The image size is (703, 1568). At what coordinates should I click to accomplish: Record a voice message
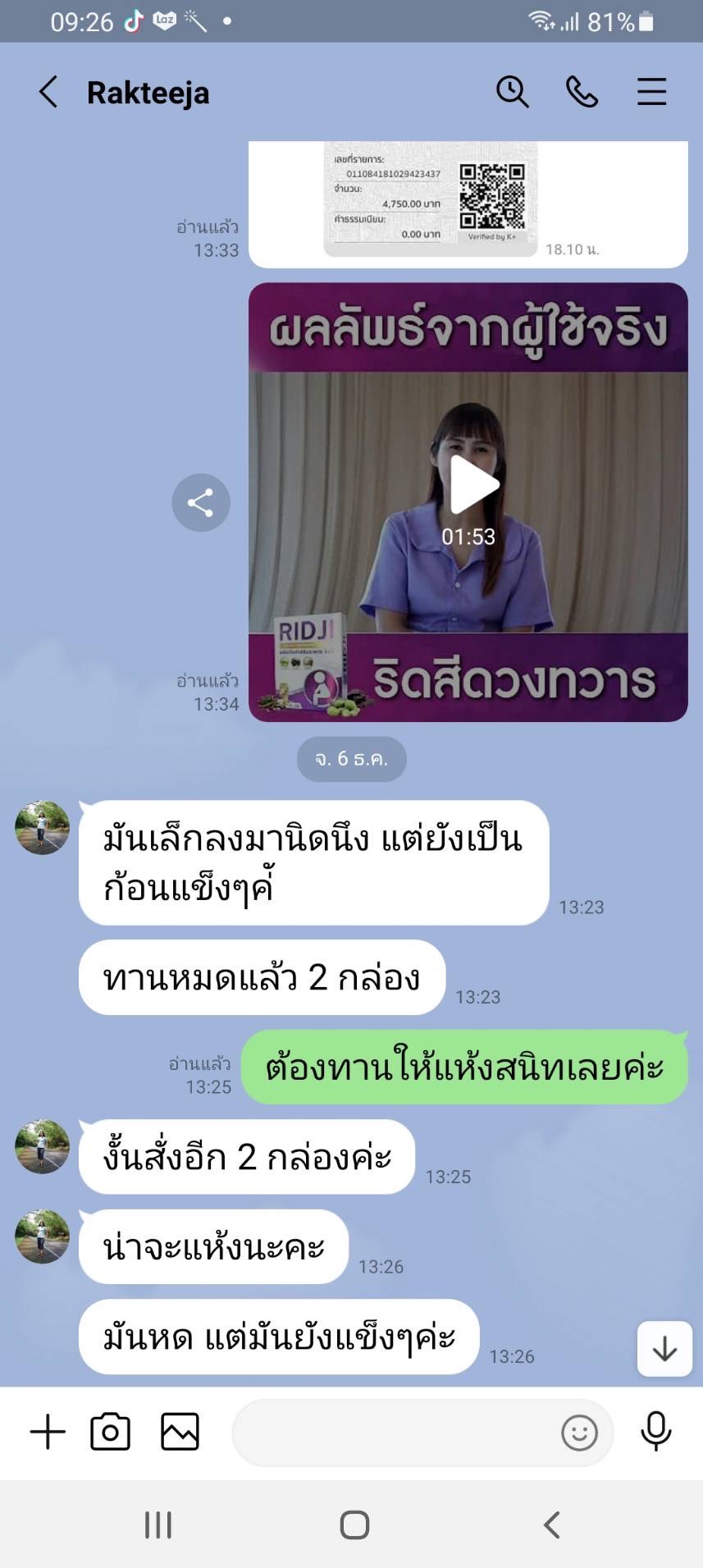tap(655, 1432)
